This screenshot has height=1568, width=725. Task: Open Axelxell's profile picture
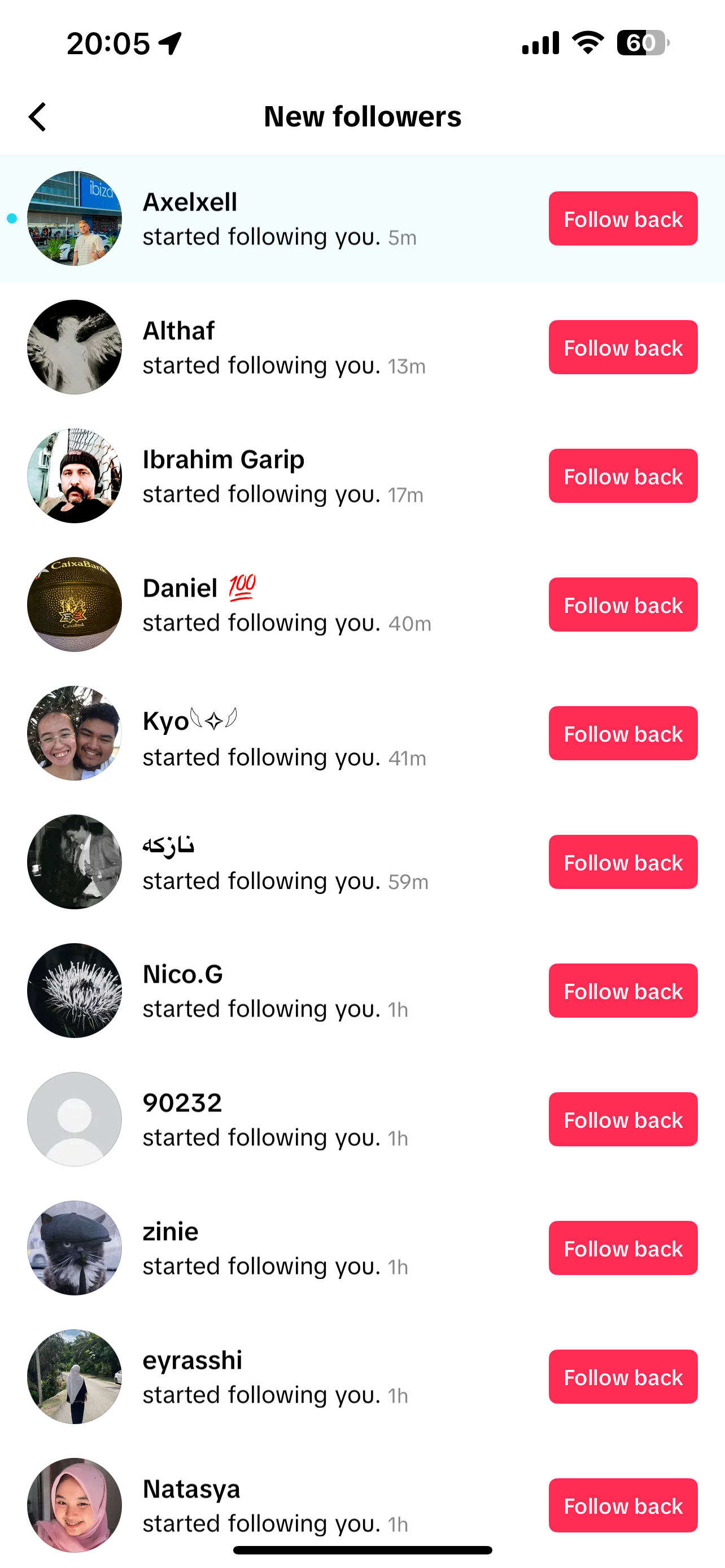tap(75, 218)
